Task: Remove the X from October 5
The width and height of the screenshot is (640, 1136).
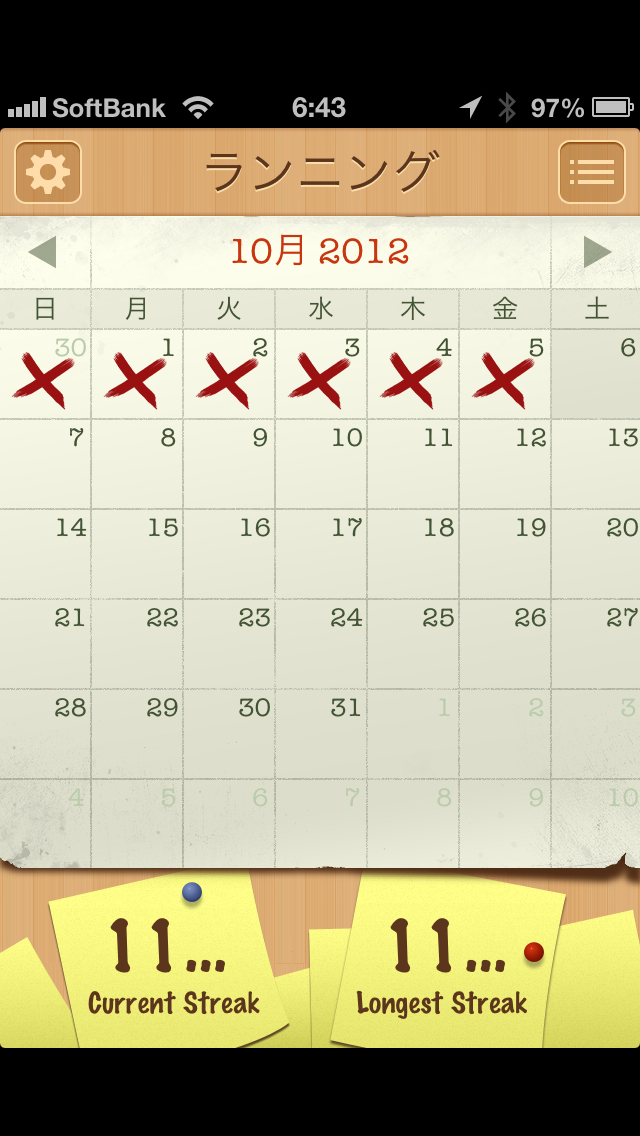Action: [x=505, y=376]
